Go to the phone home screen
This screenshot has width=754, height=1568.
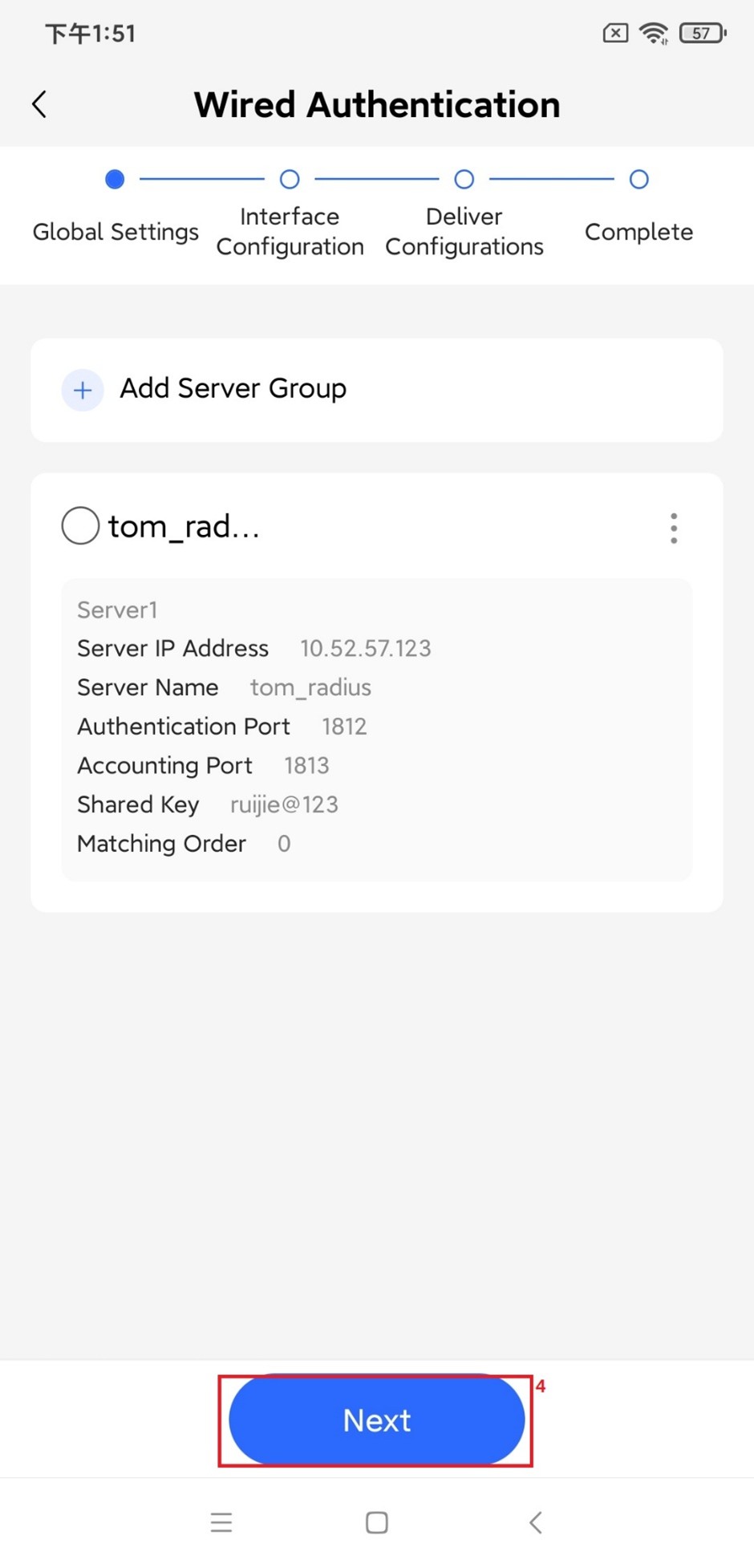376,1522
